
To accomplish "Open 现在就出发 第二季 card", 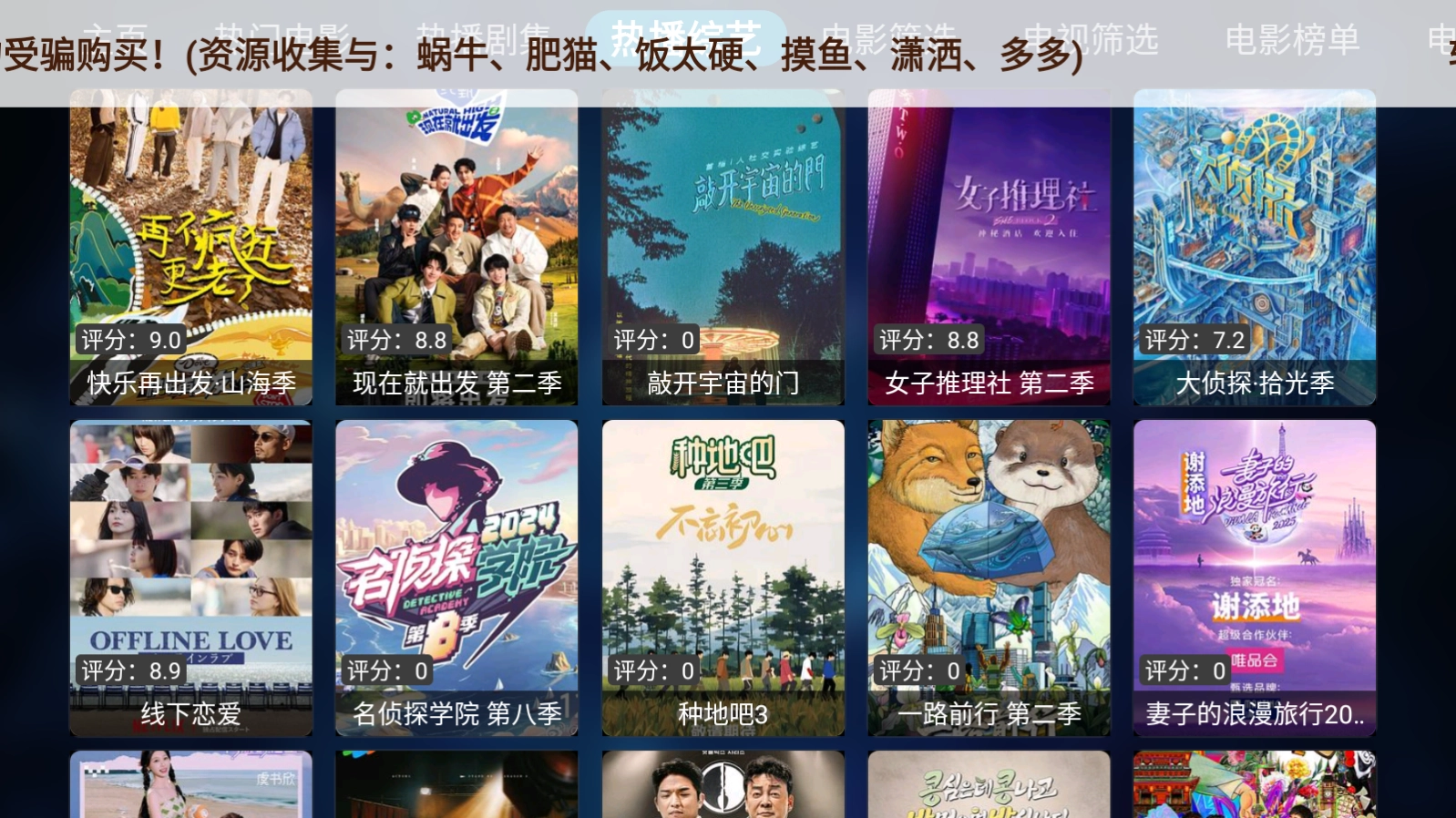I will (456, 248).
